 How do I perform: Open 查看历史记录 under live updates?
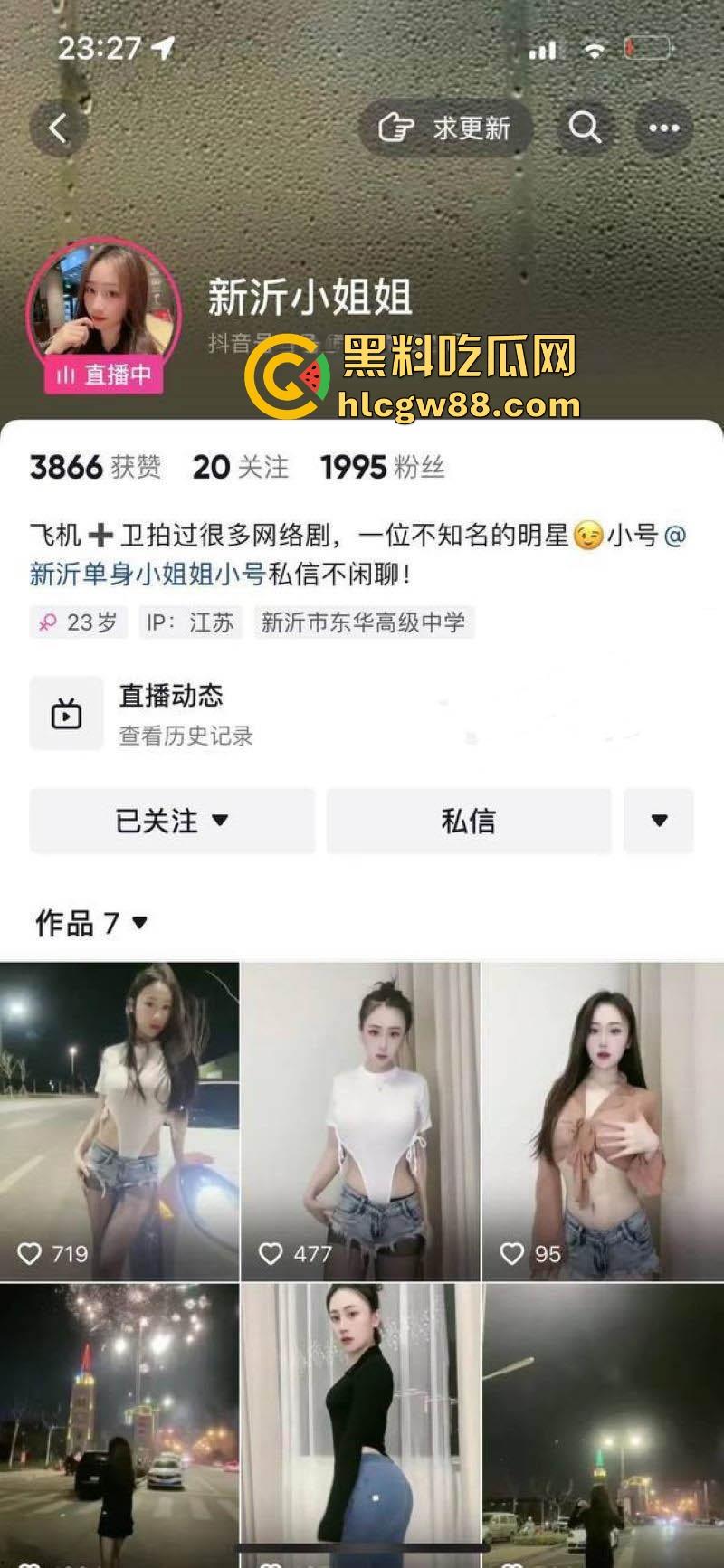click(x=185, y=737)
